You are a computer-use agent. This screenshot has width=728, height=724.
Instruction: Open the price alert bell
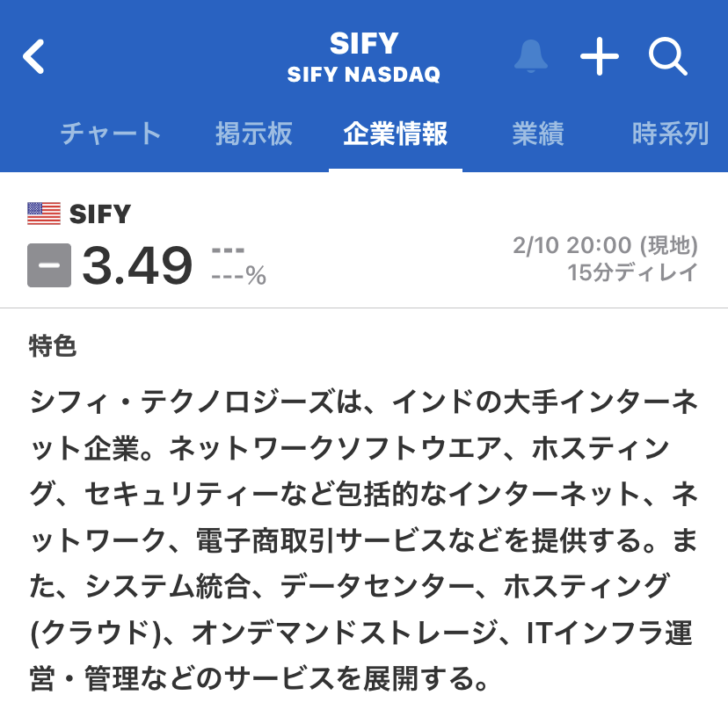pyautogui.click(x=531, y=57)
